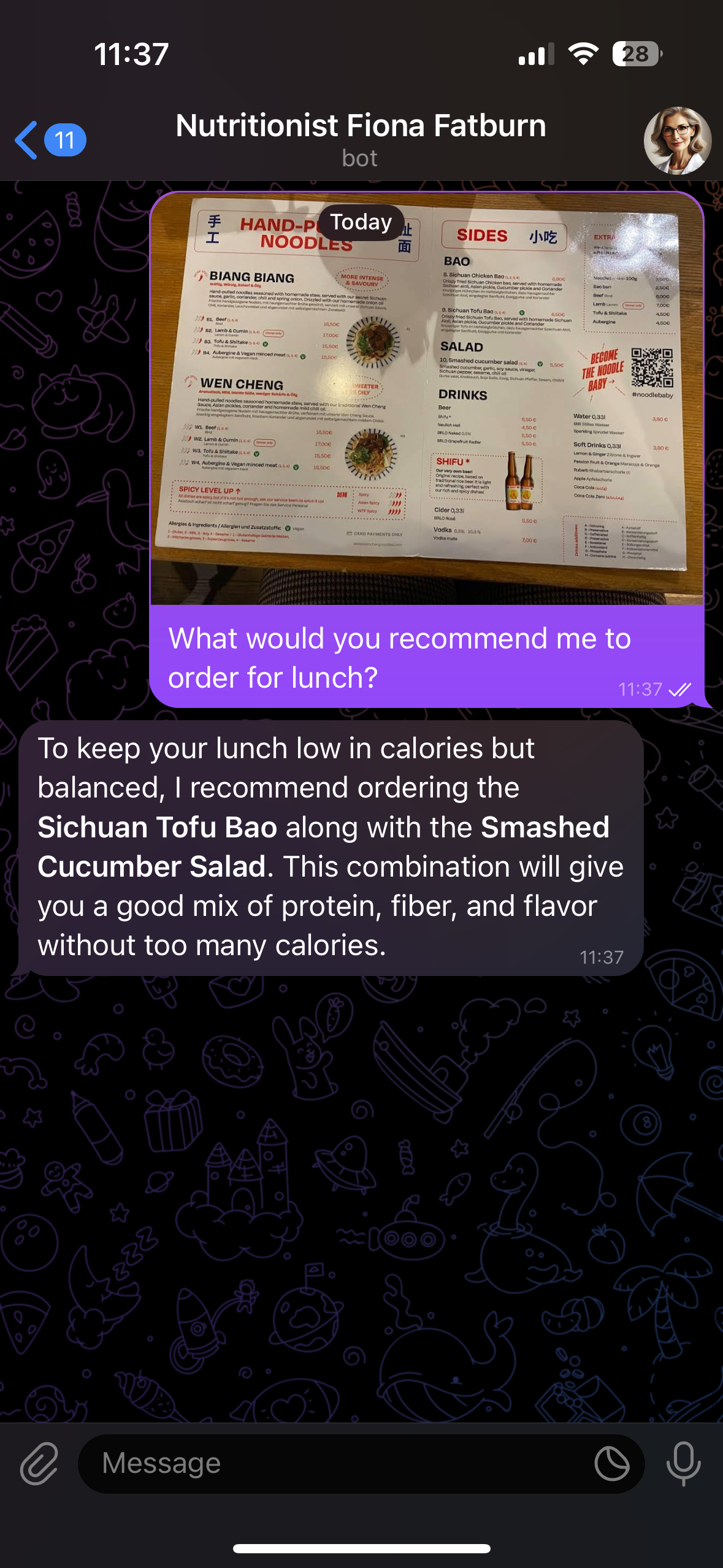Open Fiona Fatburn's profile avatar

coord(677,140)
